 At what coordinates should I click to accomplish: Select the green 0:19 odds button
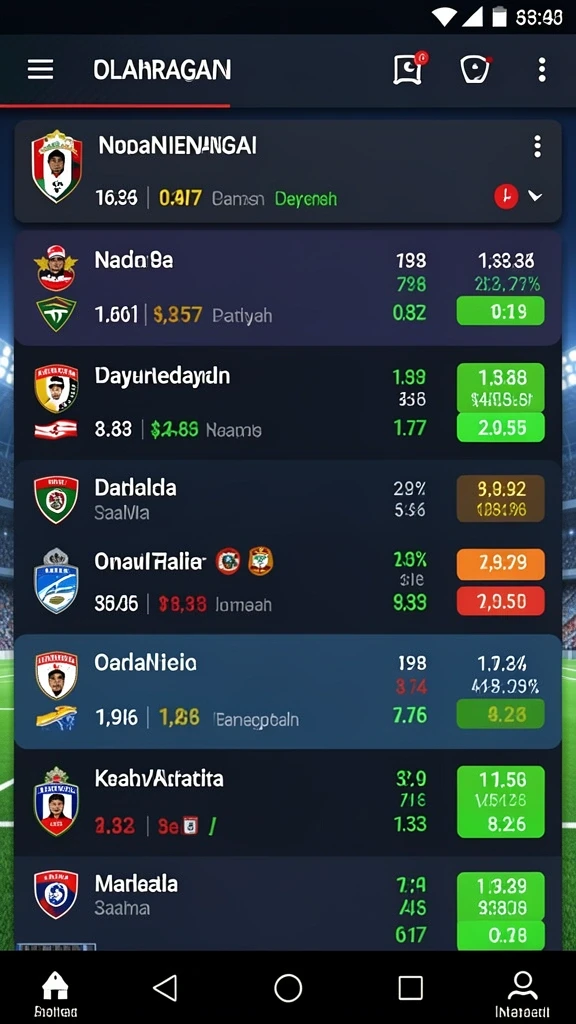click(500, 311)
